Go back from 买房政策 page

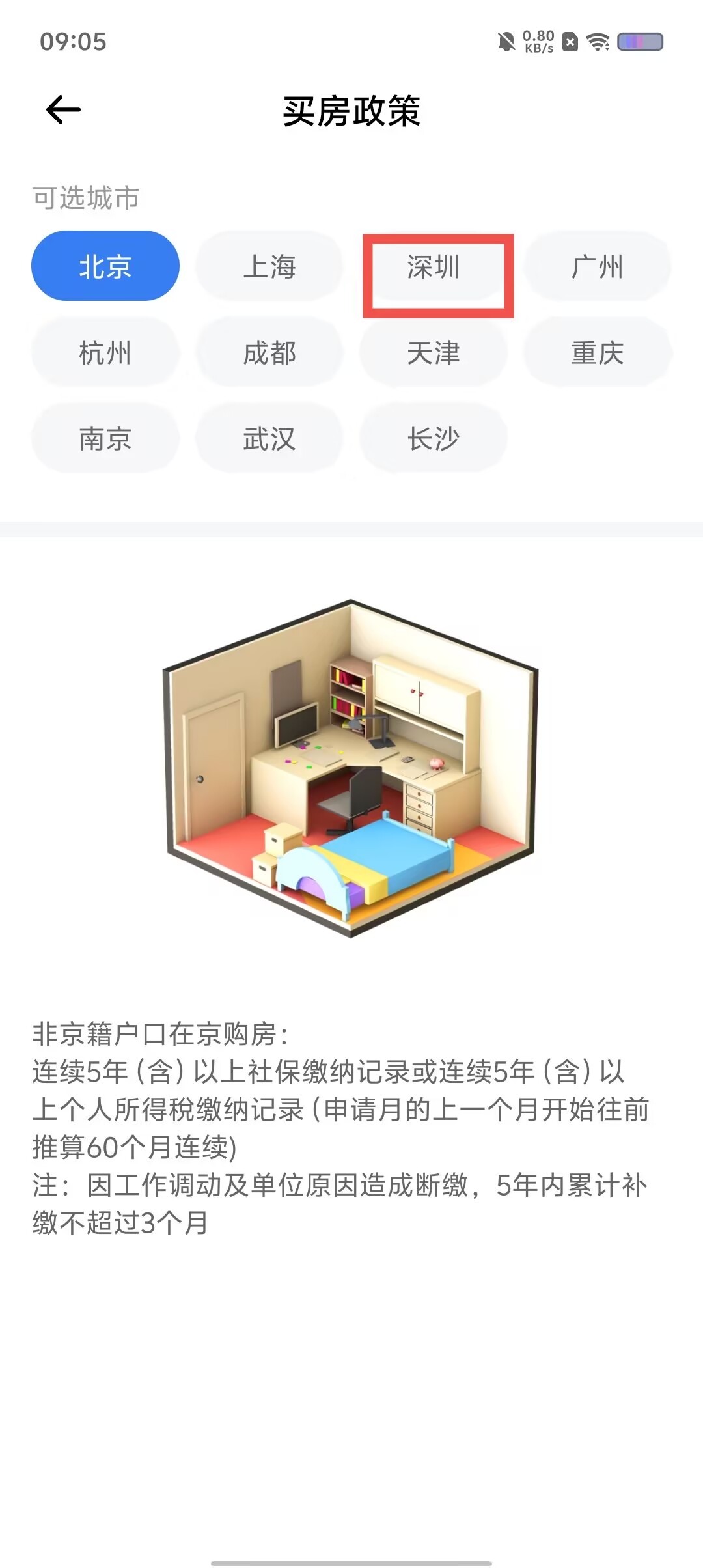pyautogui.click(x=63, y=109)
